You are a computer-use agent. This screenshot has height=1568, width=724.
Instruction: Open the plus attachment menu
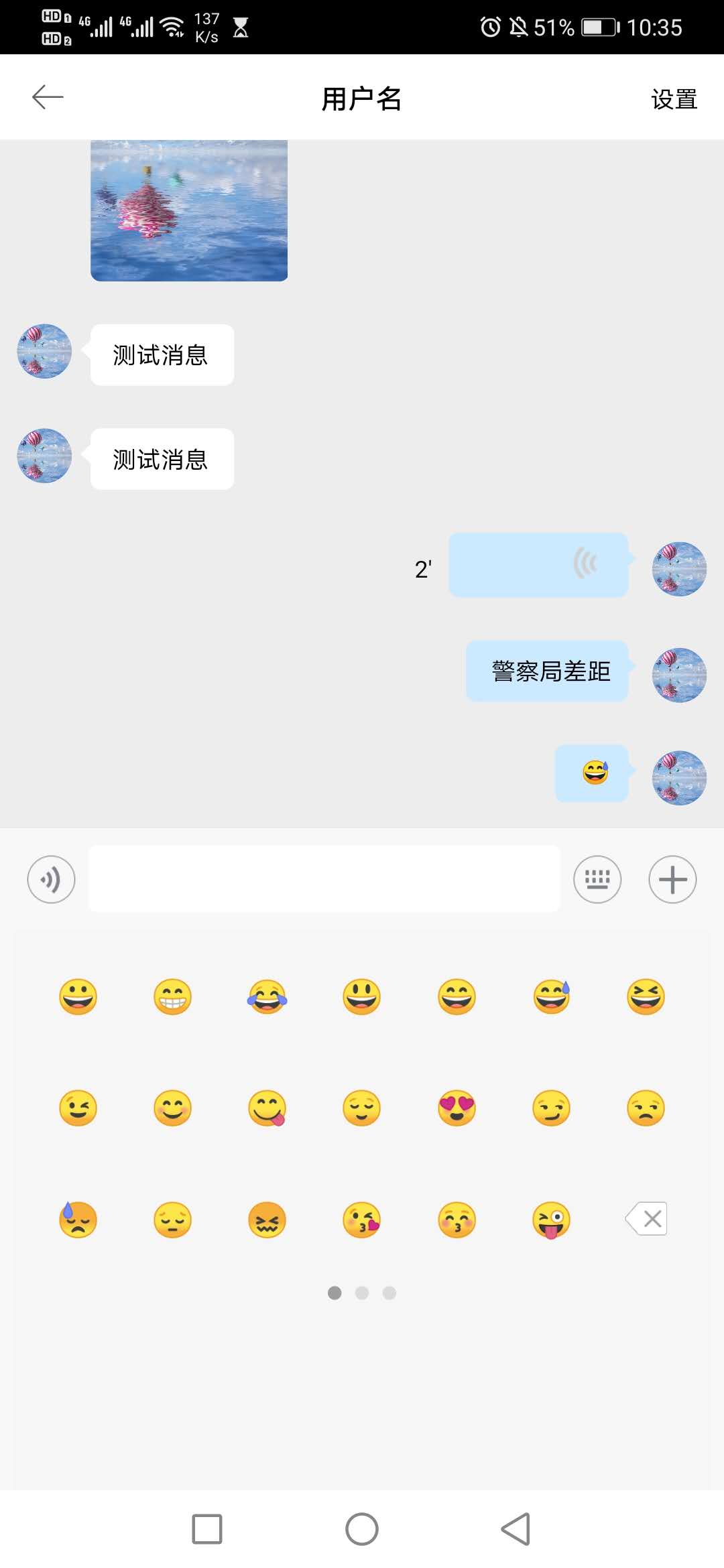click(x=672, y=879)
